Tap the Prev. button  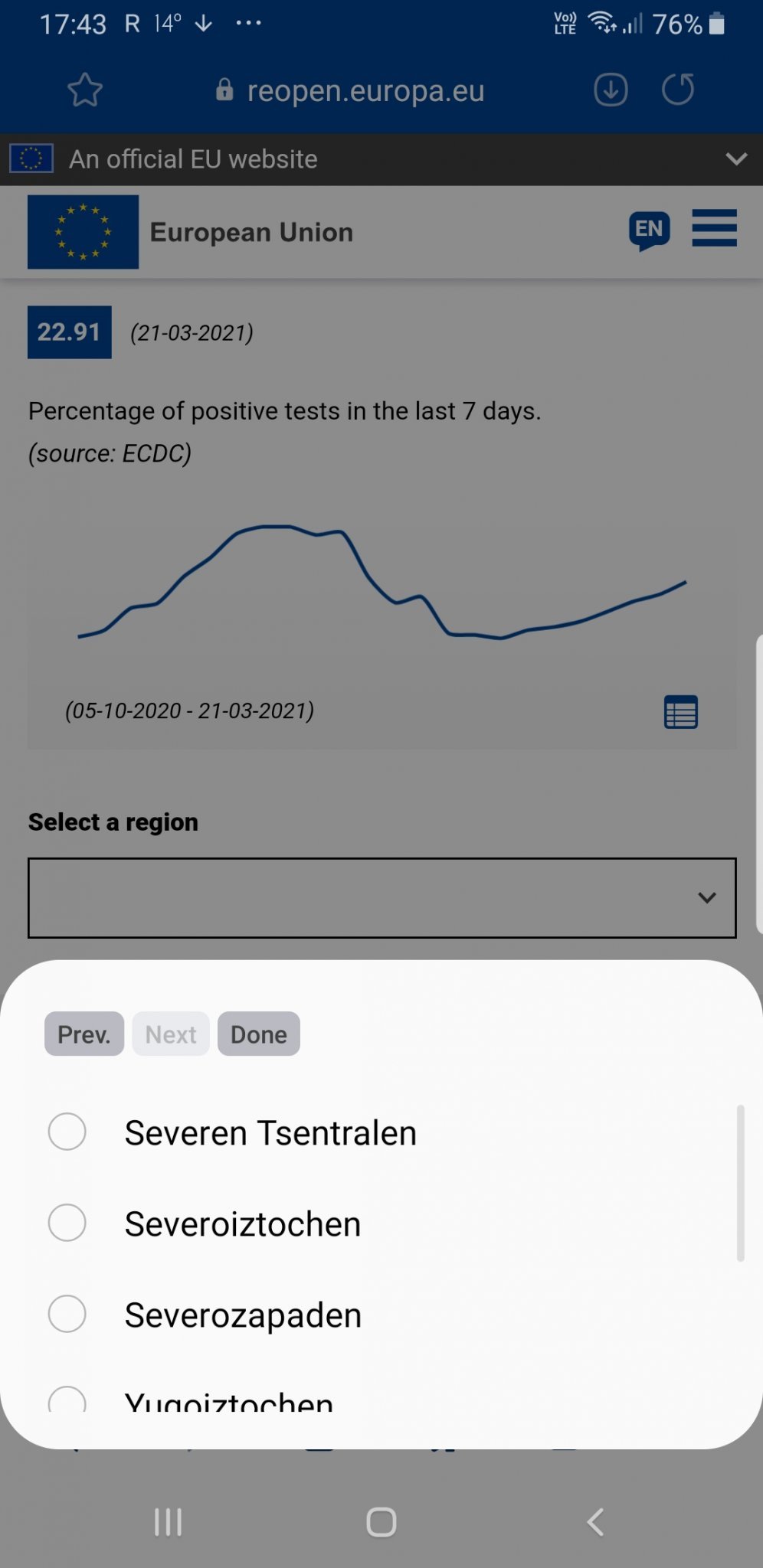tap(84, 1034)
